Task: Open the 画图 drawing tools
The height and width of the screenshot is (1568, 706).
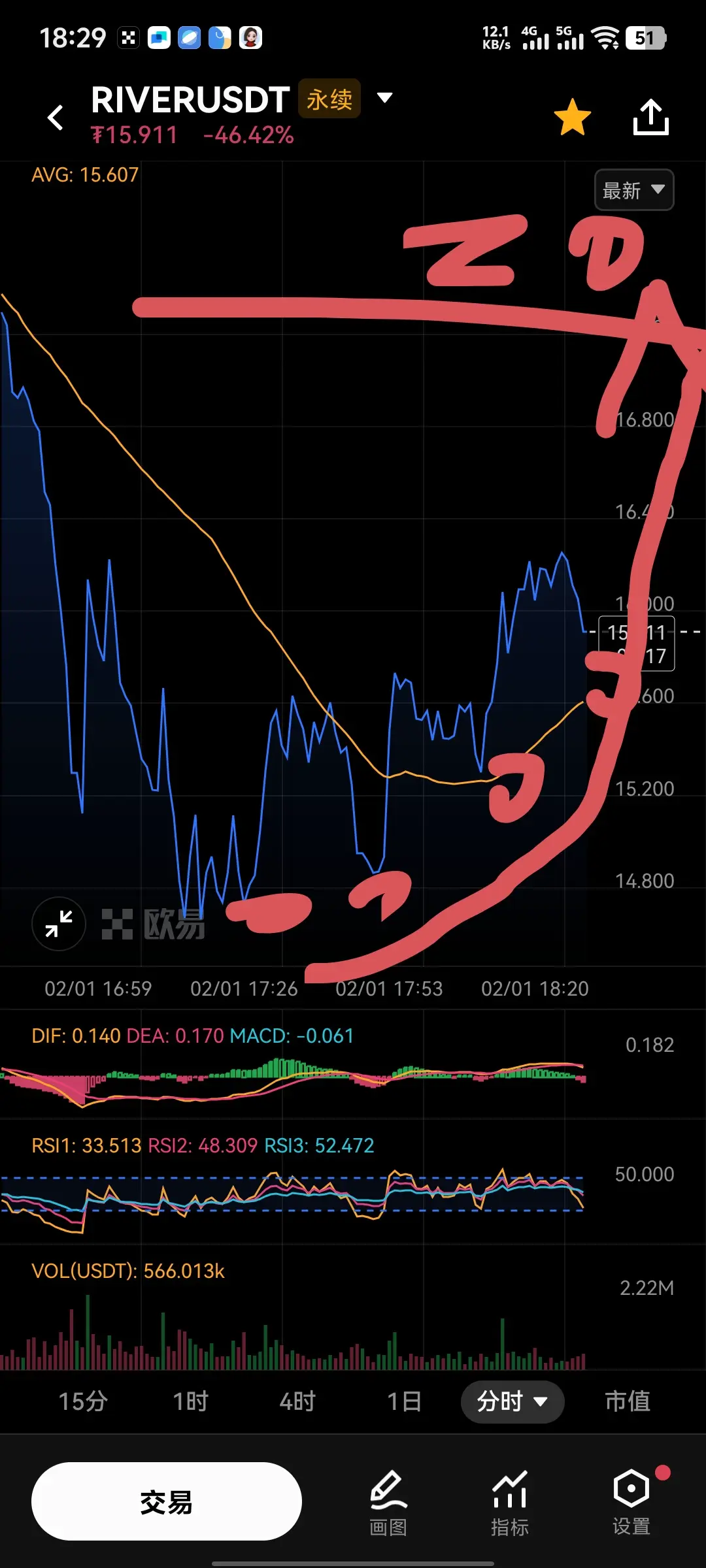Action: 388,1503
